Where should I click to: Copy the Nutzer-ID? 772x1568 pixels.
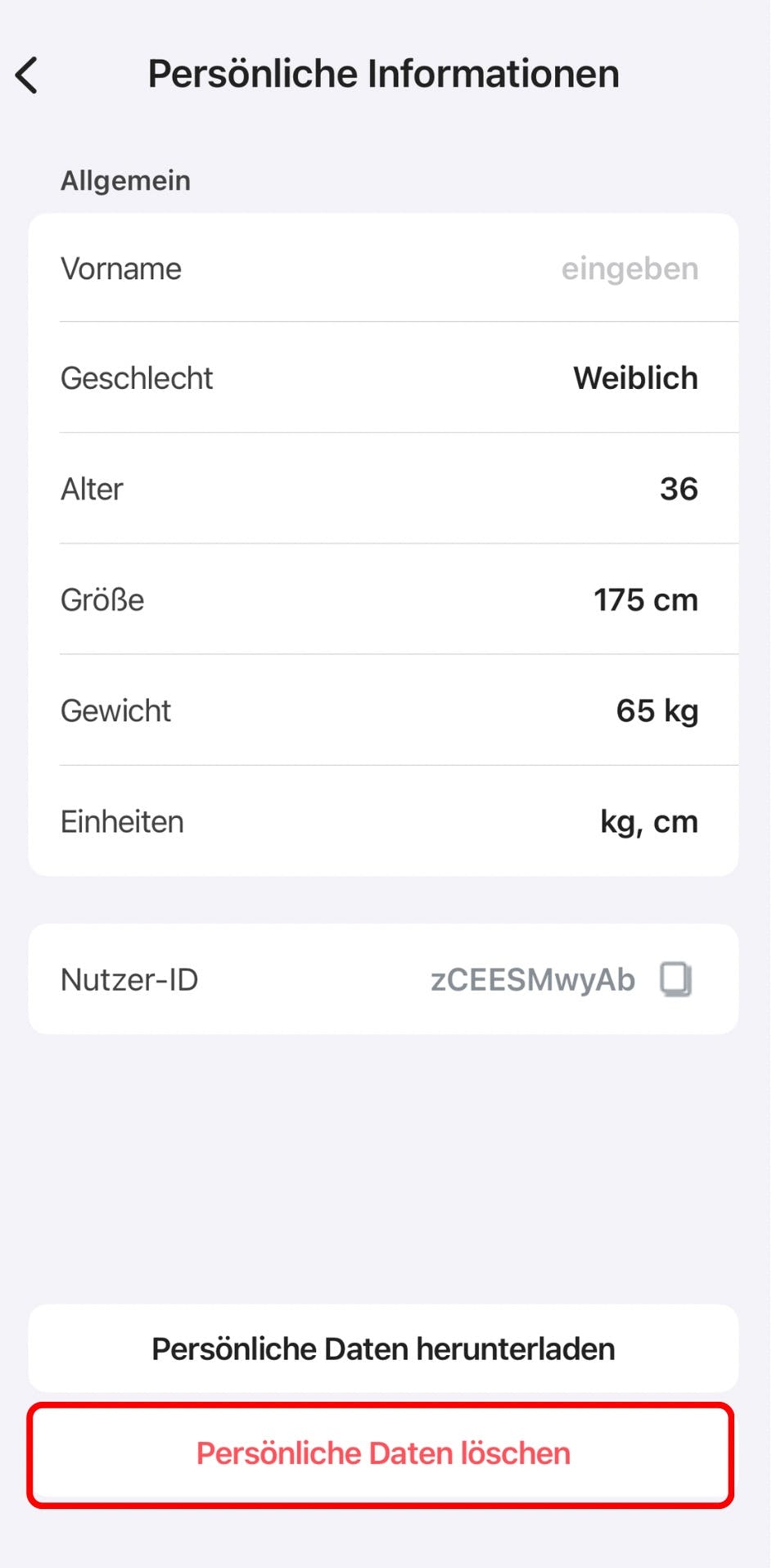676,979
